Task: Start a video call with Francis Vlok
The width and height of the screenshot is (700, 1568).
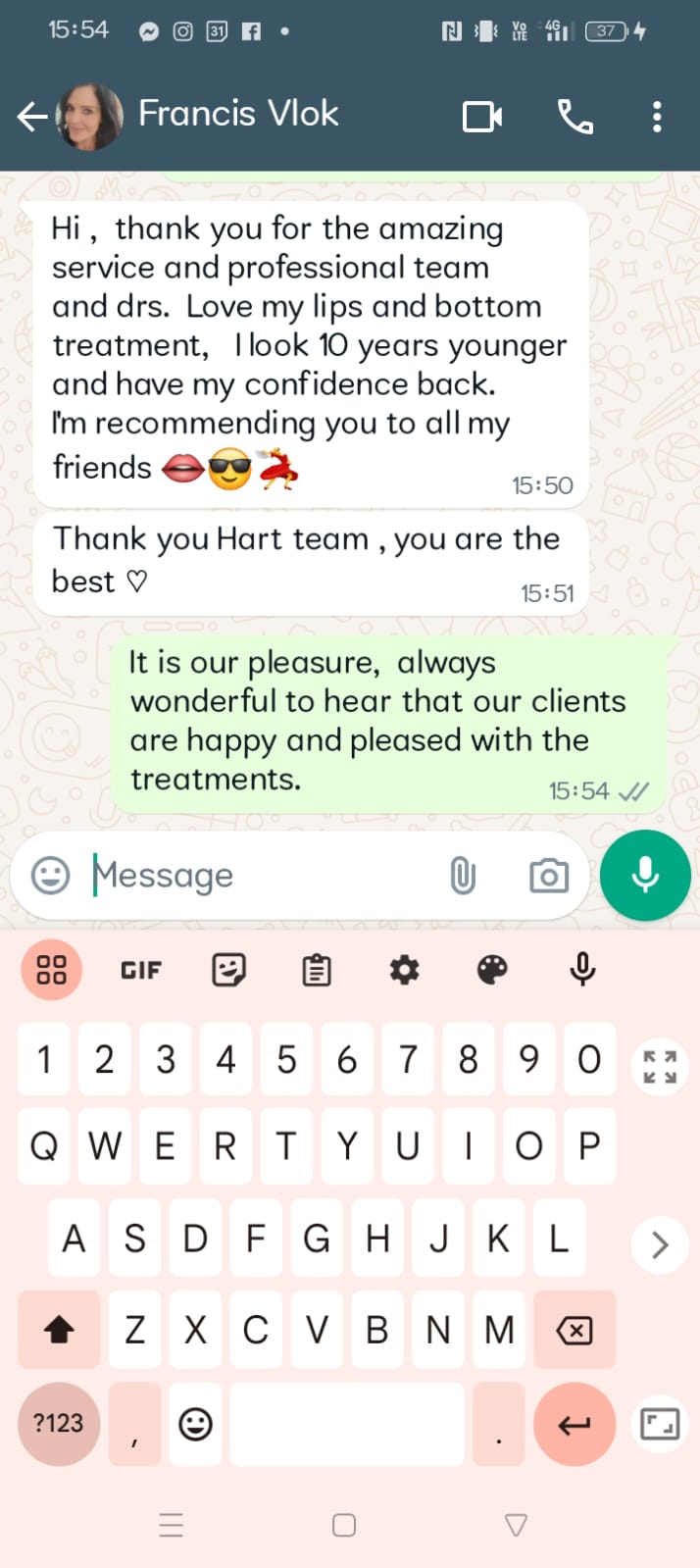Action: pos(482,117)
